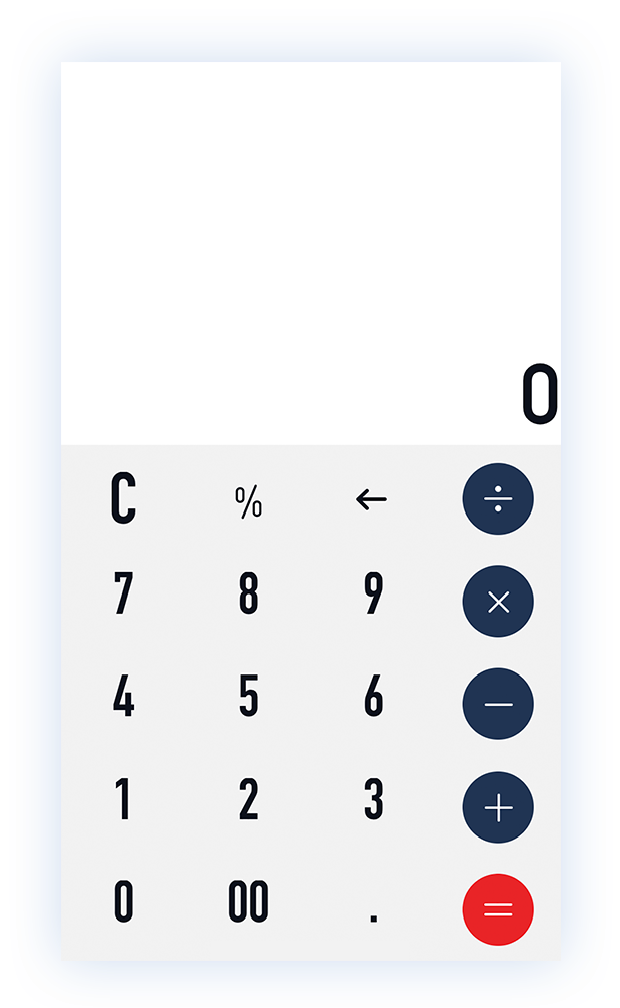
Task: Enter digit 2
Action: pyautogui.click(x=248, y=798)
